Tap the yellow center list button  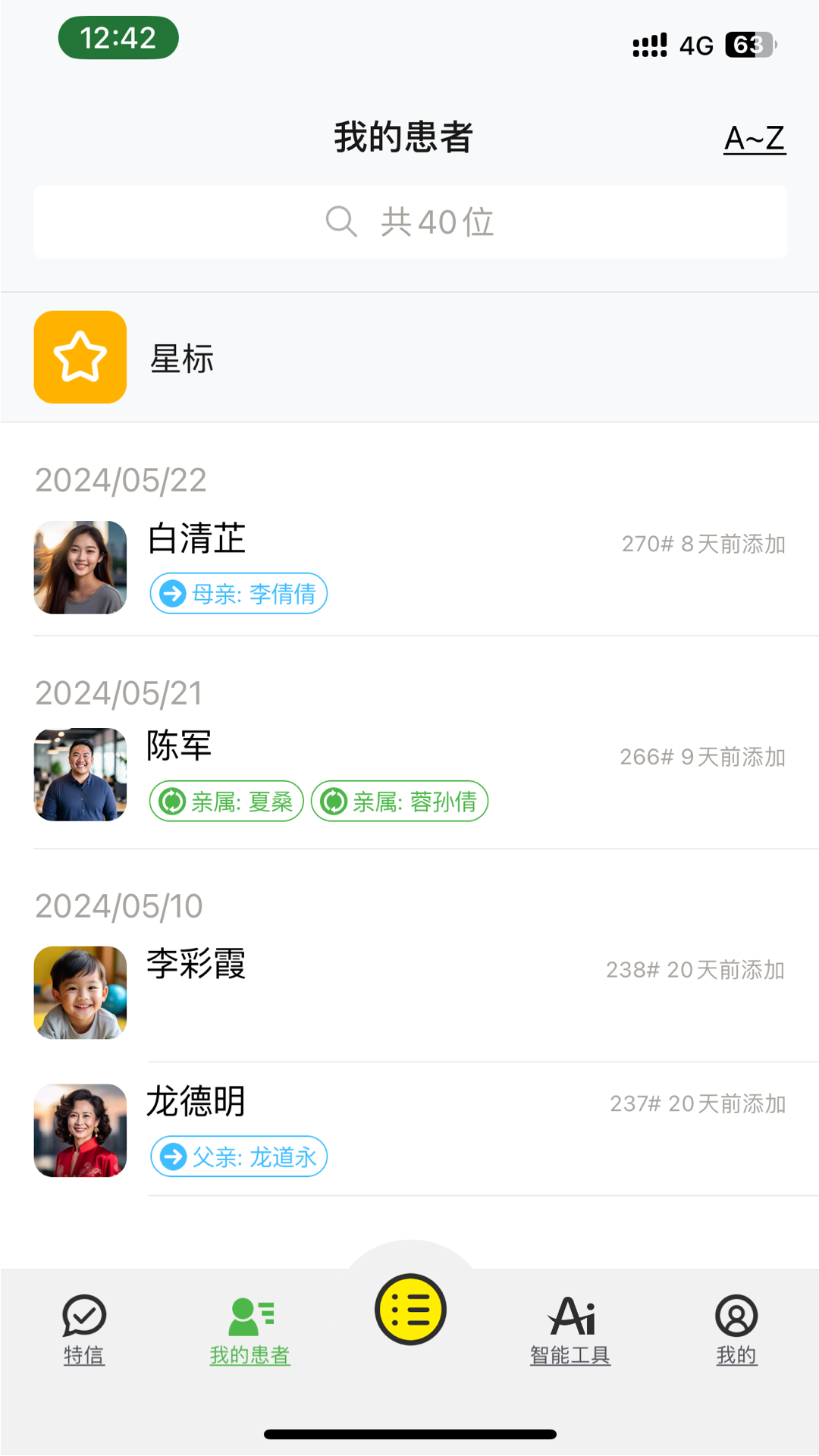[x=410, y=1310]
